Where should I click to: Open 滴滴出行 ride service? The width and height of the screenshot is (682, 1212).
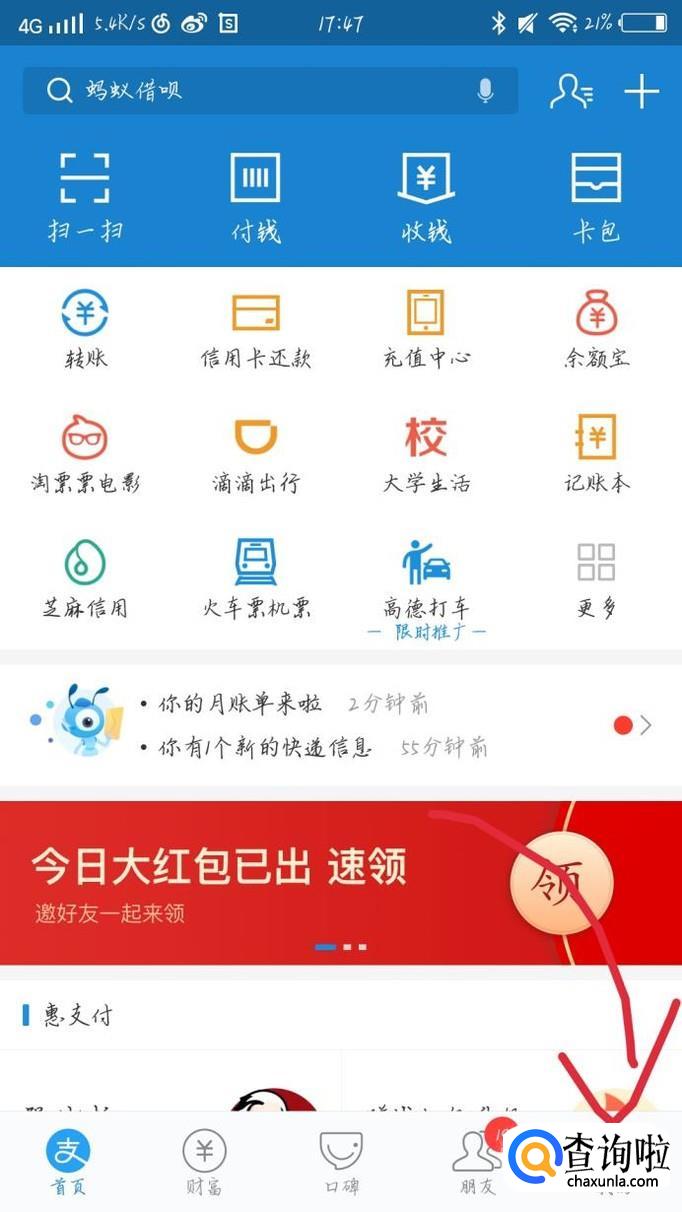pyautogui.click(x=255, y=452)
